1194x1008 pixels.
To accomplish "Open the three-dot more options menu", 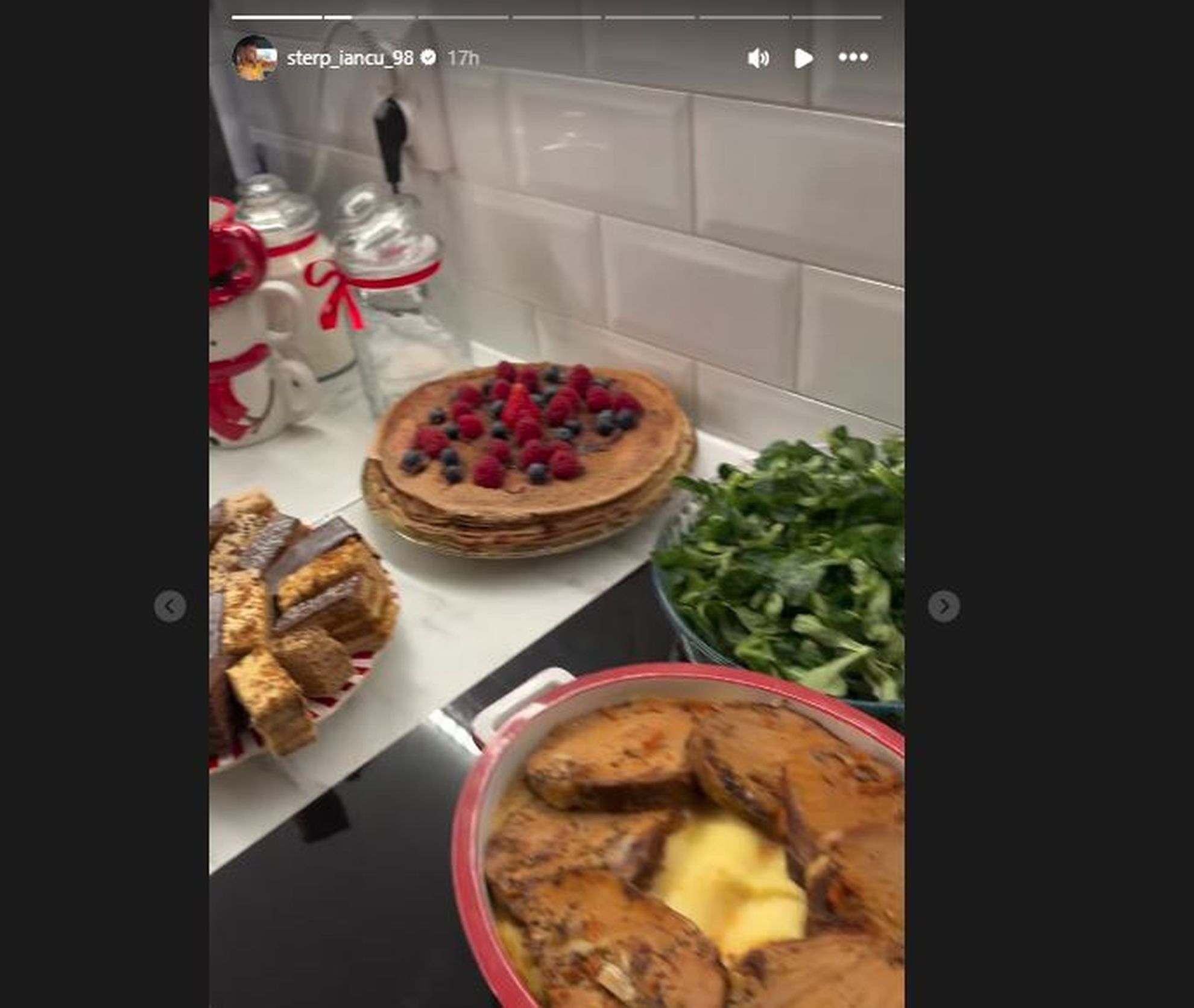I will coord(853,57).
